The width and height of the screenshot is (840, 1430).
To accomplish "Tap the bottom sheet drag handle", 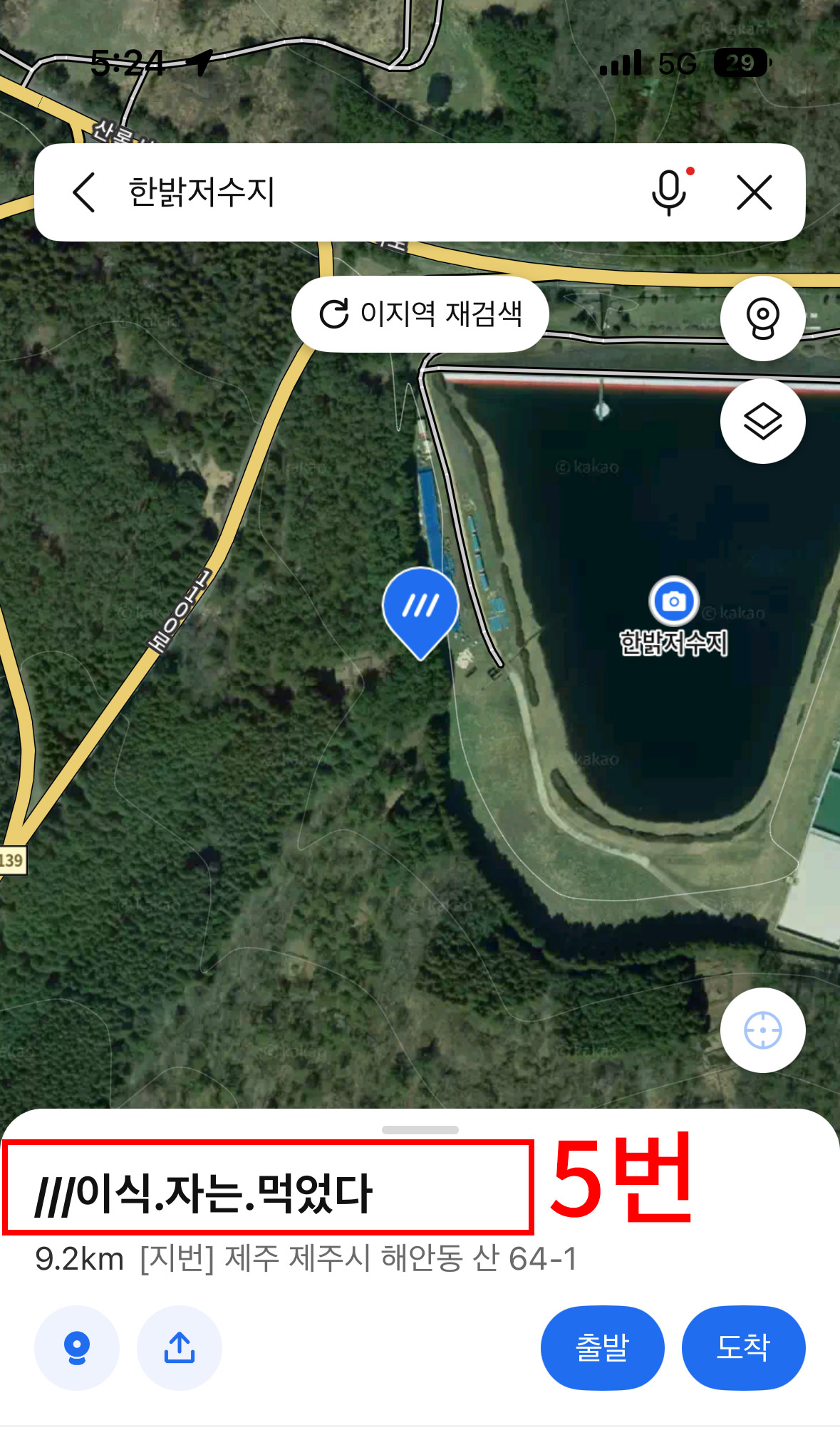I will (x=420, y=1130).
